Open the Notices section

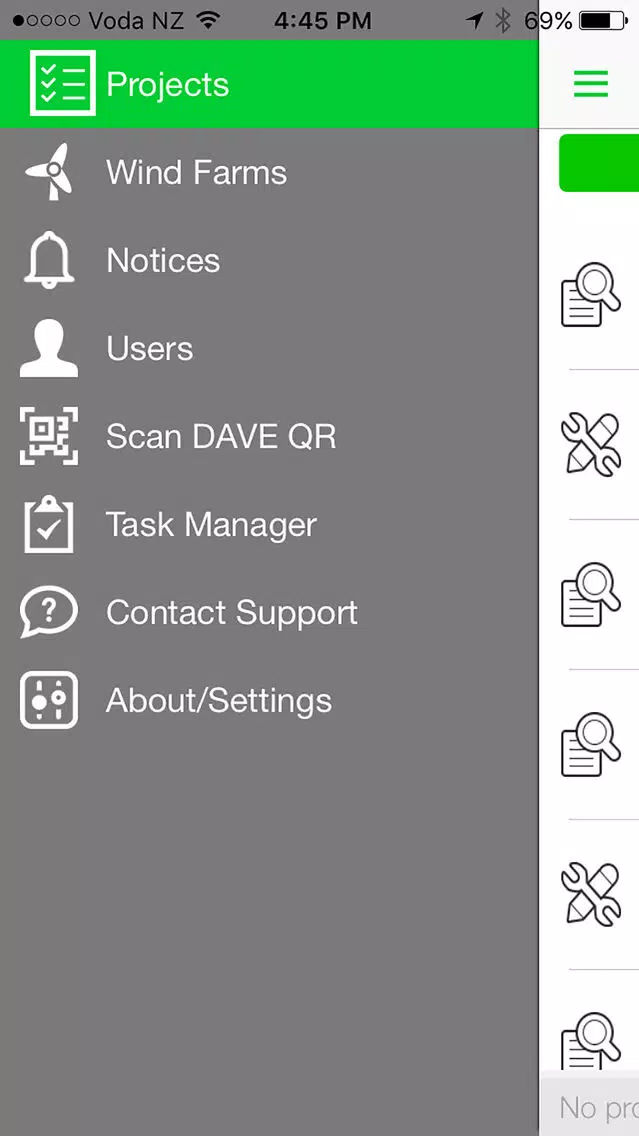(x=269, y=261)
